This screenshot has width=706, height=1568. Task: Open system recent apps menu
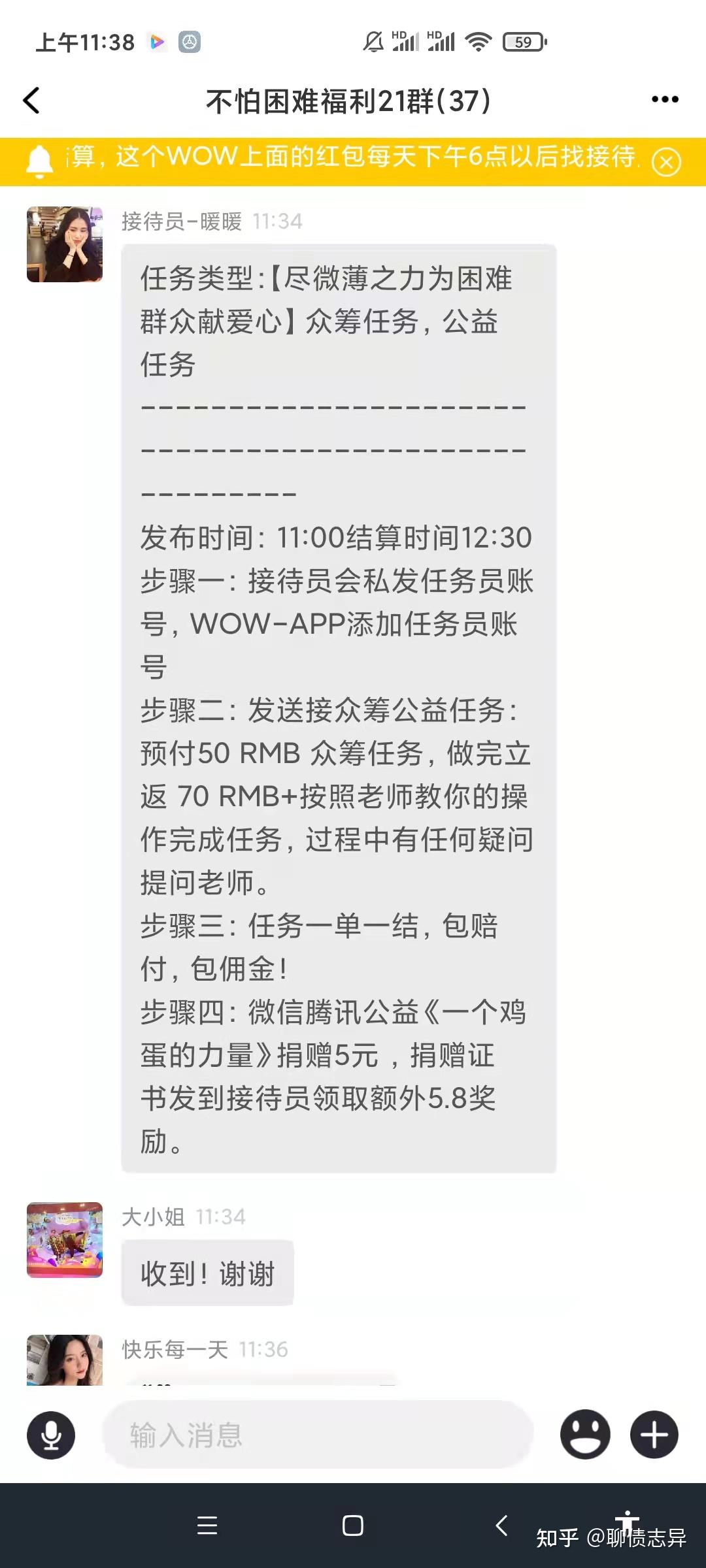pyautogui.click(x=207, y=1526)
